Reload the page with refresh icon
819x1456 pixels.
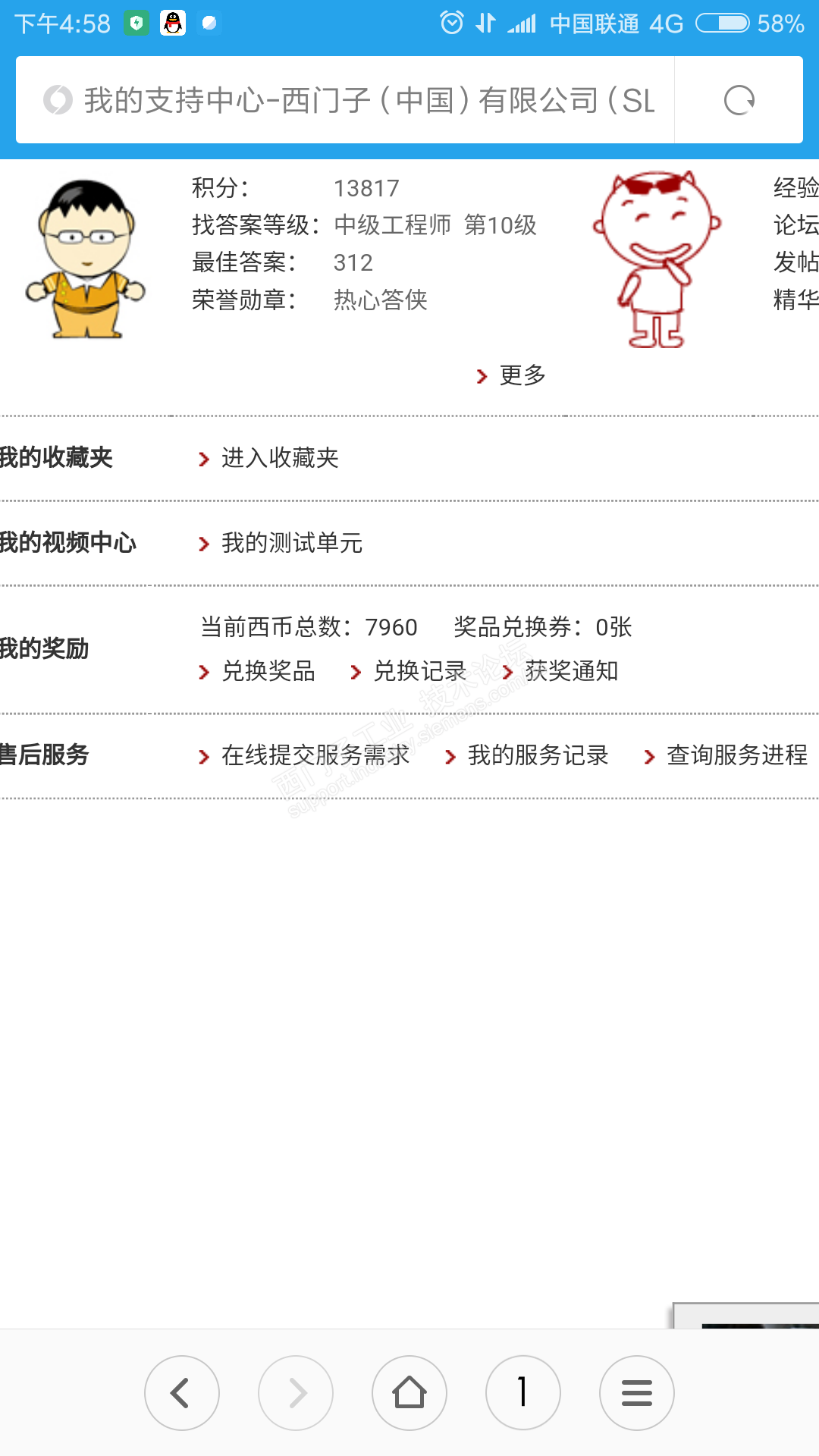(x=739, y=100)
